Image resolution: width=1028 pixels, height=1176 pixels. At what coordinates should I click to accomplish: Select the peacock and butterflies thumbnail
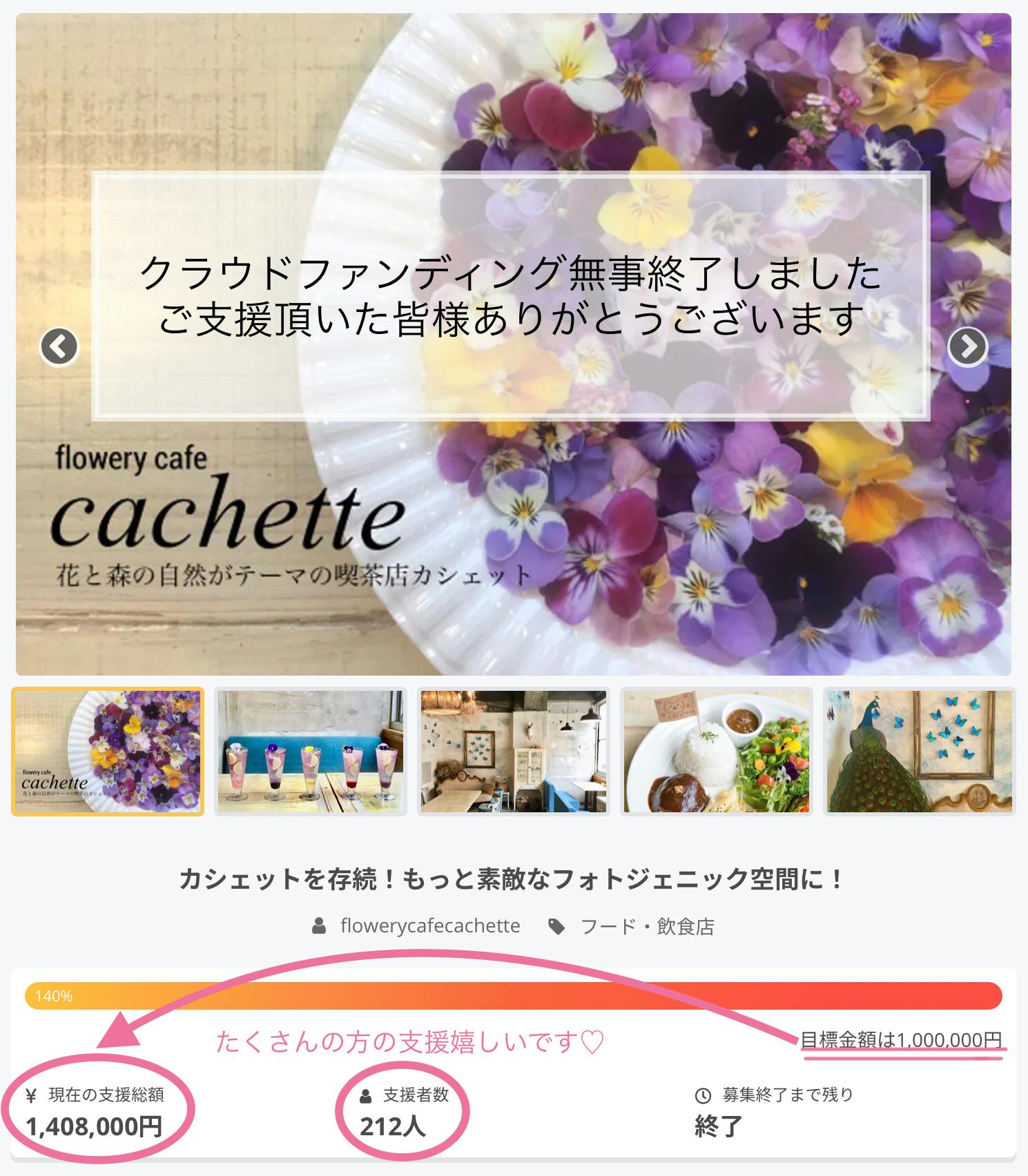coord(919,752)
